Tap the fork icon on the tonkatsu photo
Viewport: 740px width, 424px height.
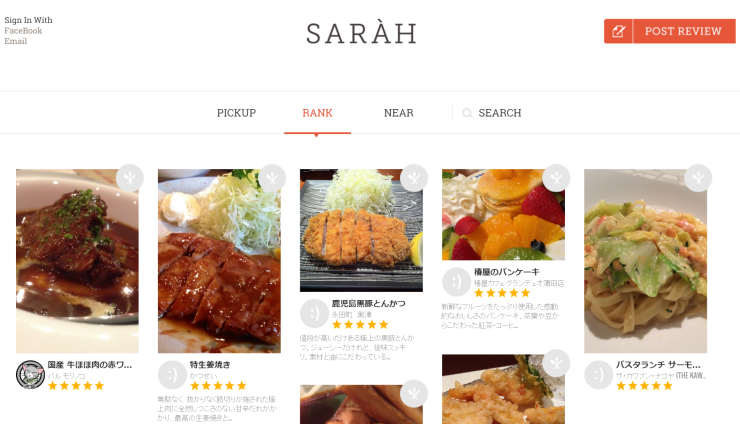(414, 178)
